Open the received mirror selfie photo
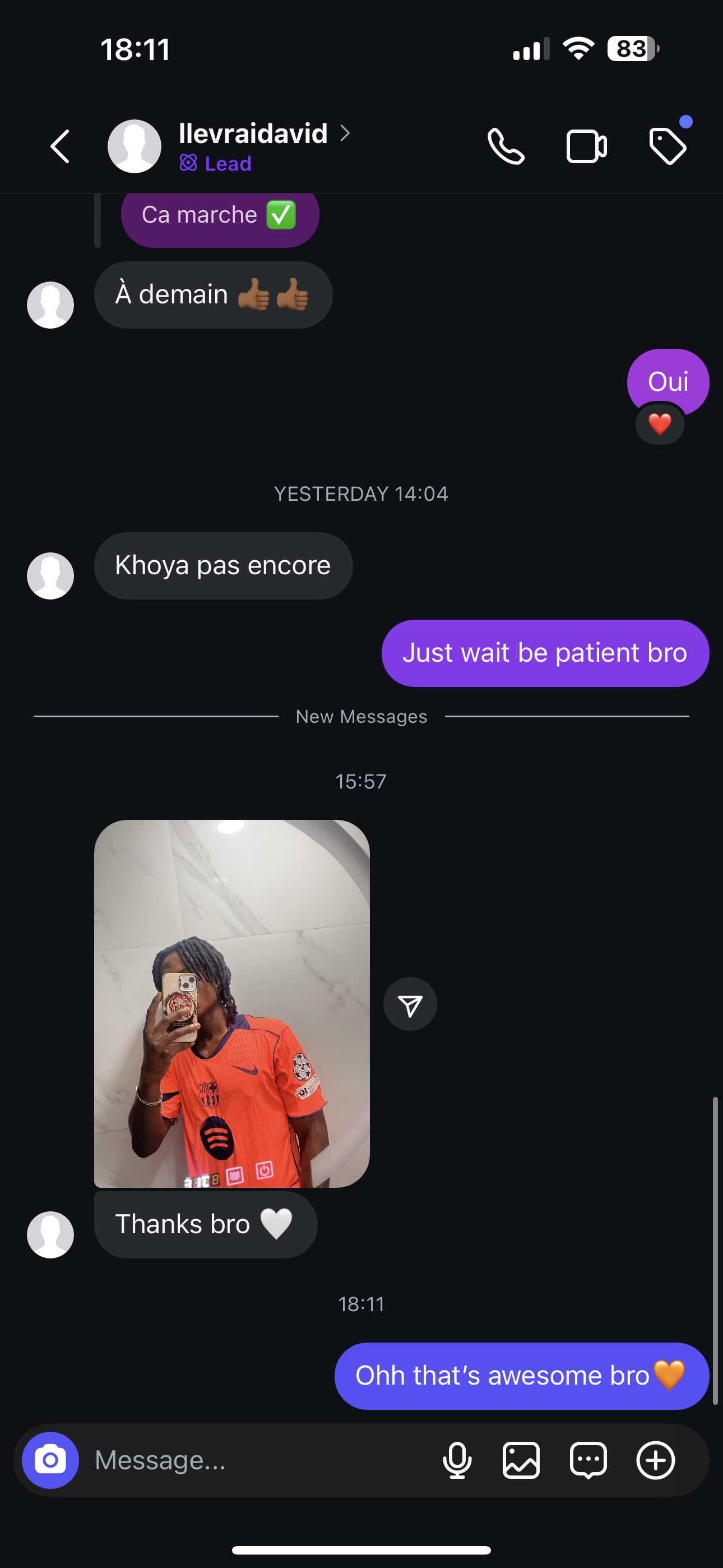The height and width of the screenshot is (1568, 723). (x=232, y=1003)
